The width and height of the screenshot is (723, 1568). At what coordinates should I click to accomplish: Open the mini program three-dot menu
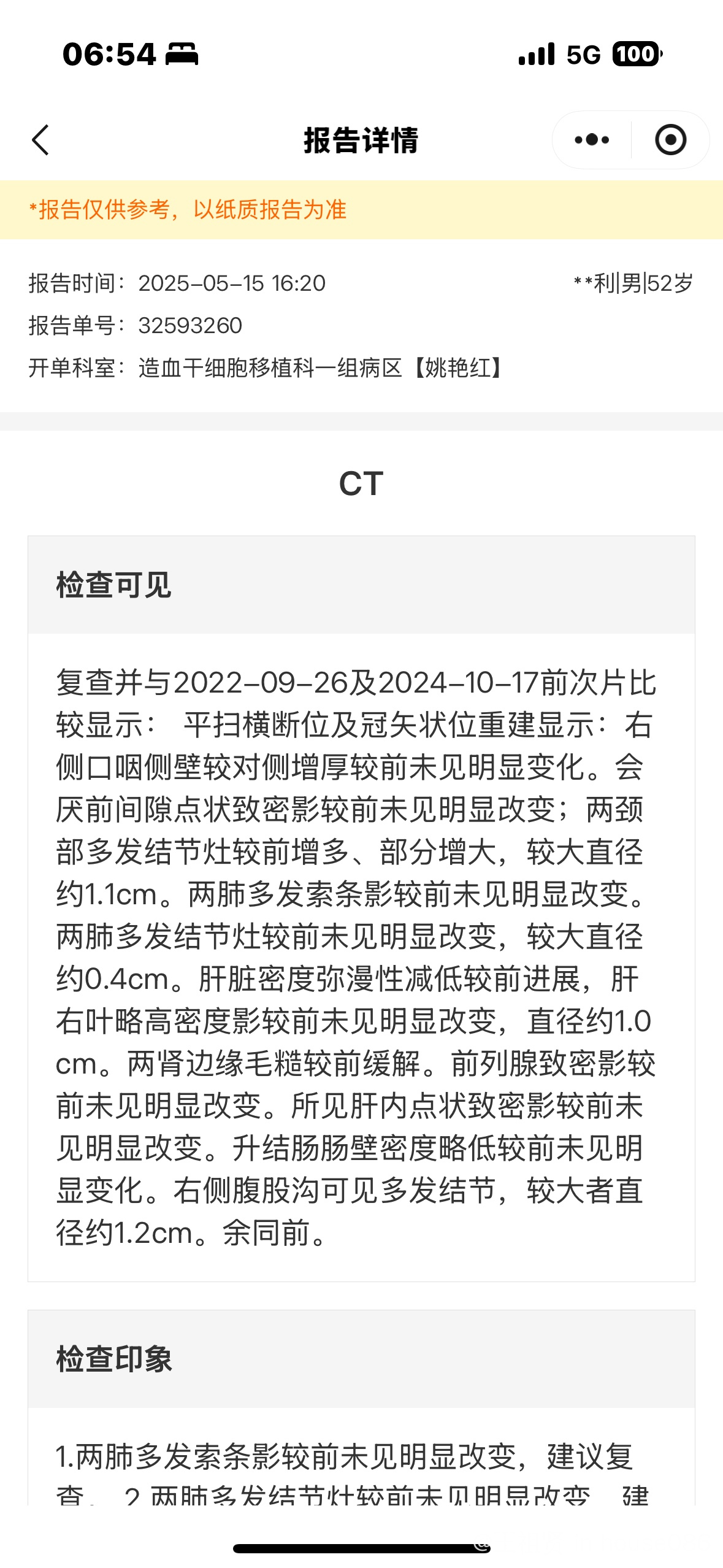(x=592, y=140)
